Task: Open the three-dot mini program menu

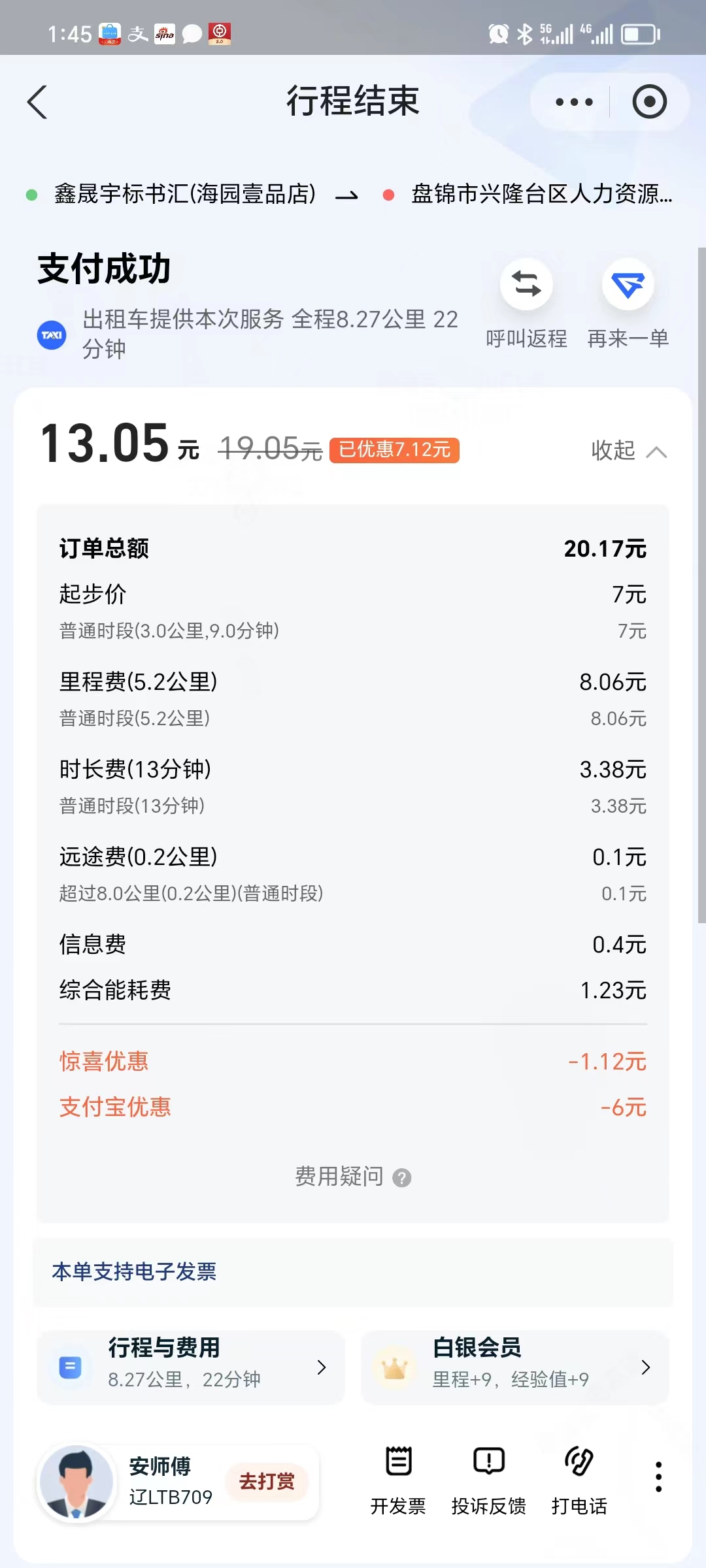Action: click(x=573, y=102)
